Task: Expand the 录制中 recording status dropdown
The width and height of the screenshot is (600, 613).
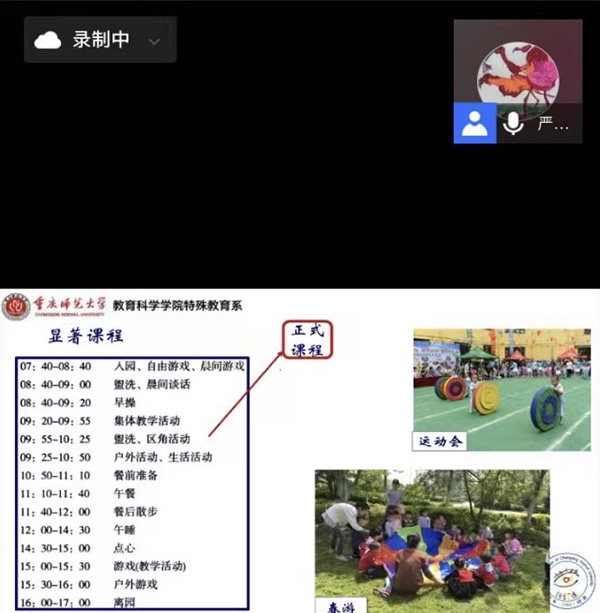Action: (153, 41)
